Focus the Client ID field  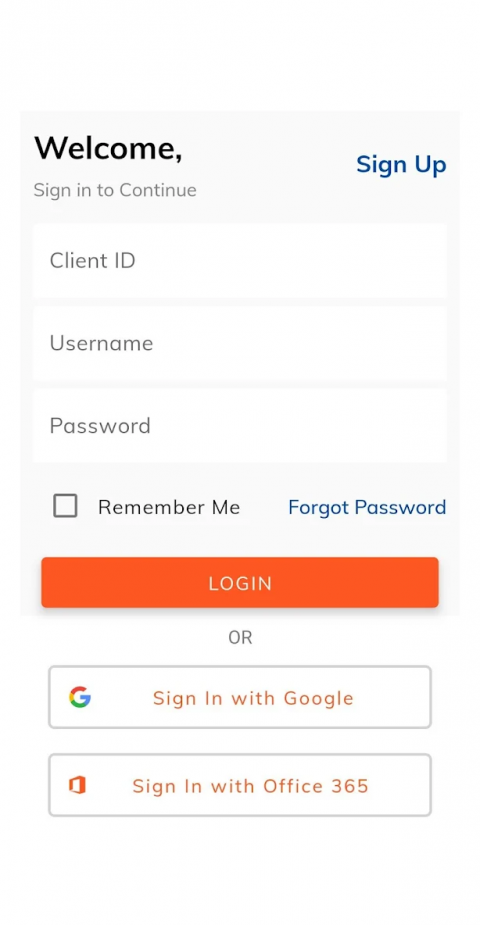(239, 261)
